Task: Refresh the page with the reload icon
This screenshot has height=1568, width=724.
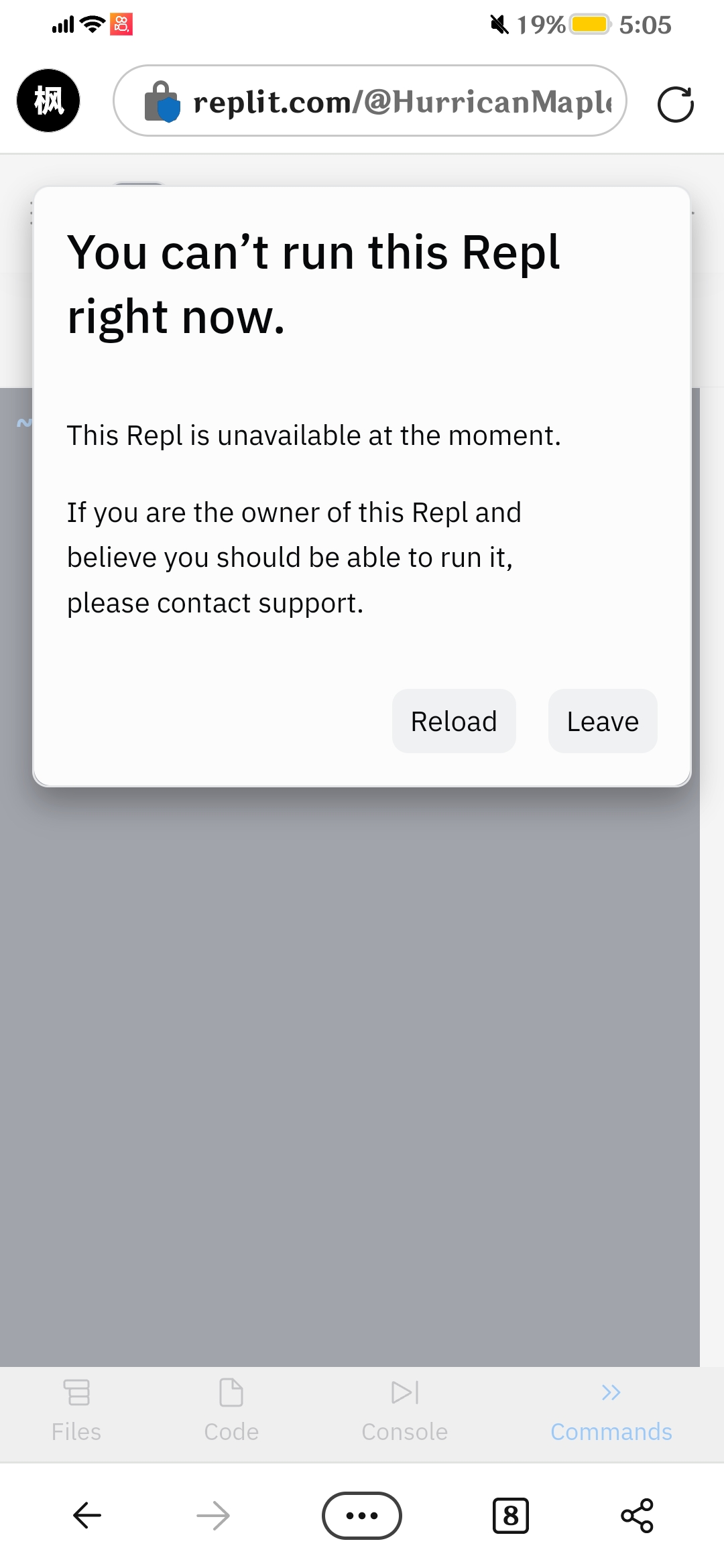Action: tap(675, 104)
